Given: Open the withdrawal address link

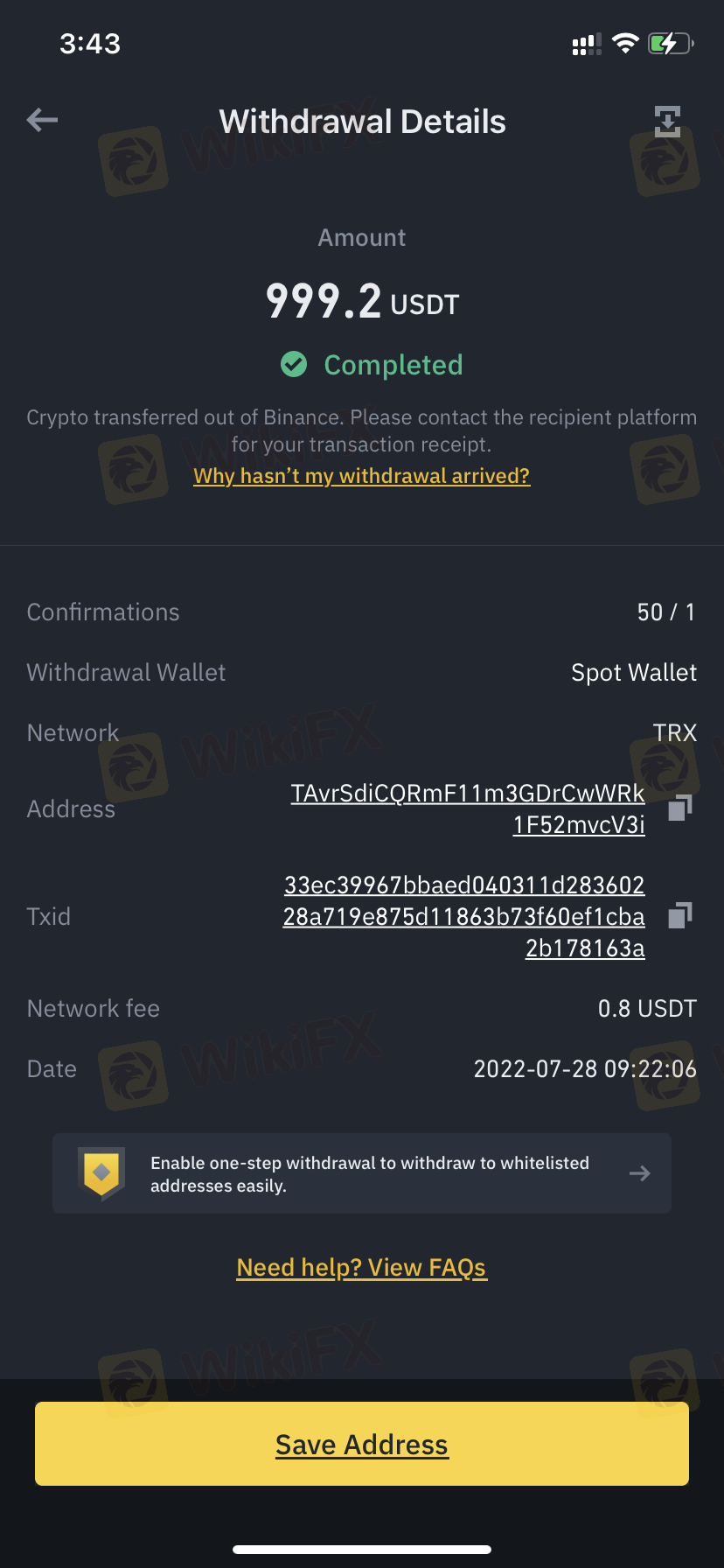Looking at the screenshot, I should [x=468, y=809].
